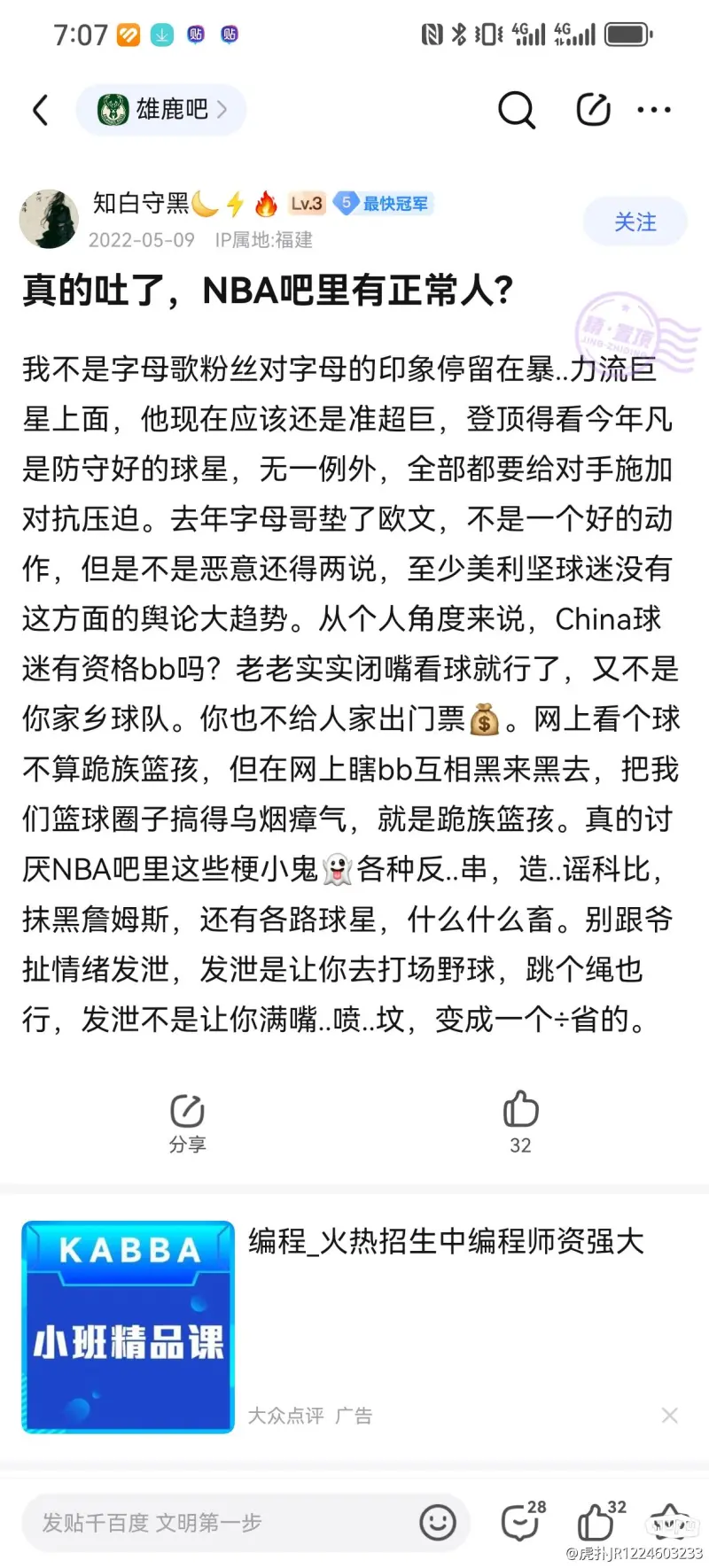Open search with the magnifier icon
The width and height of the screenshot is (709, 1568).
[516, 111]
